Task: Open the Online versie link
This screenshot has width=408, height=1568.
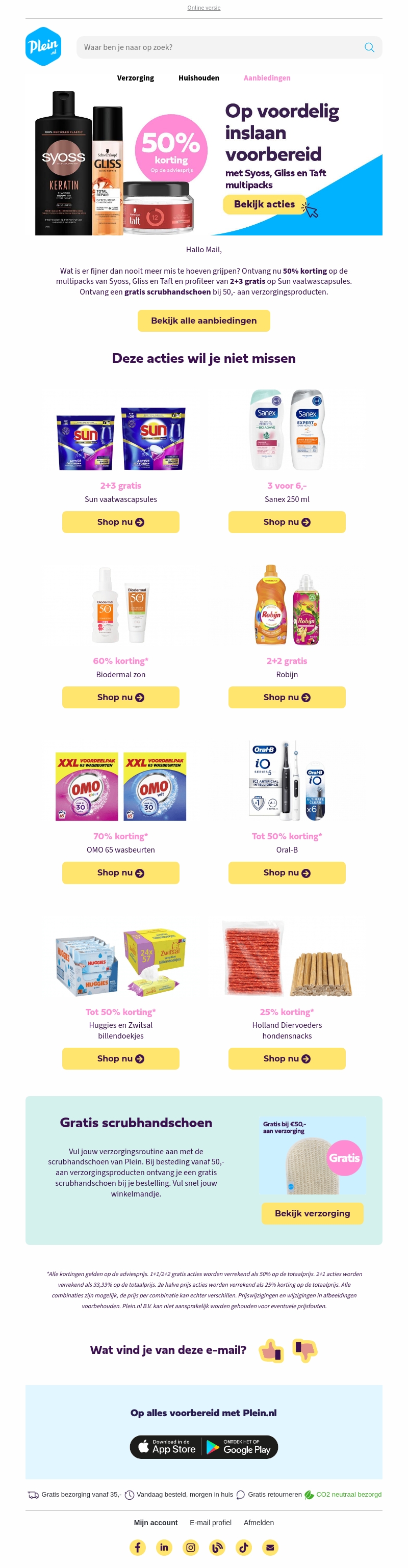Action: point(203,8)
